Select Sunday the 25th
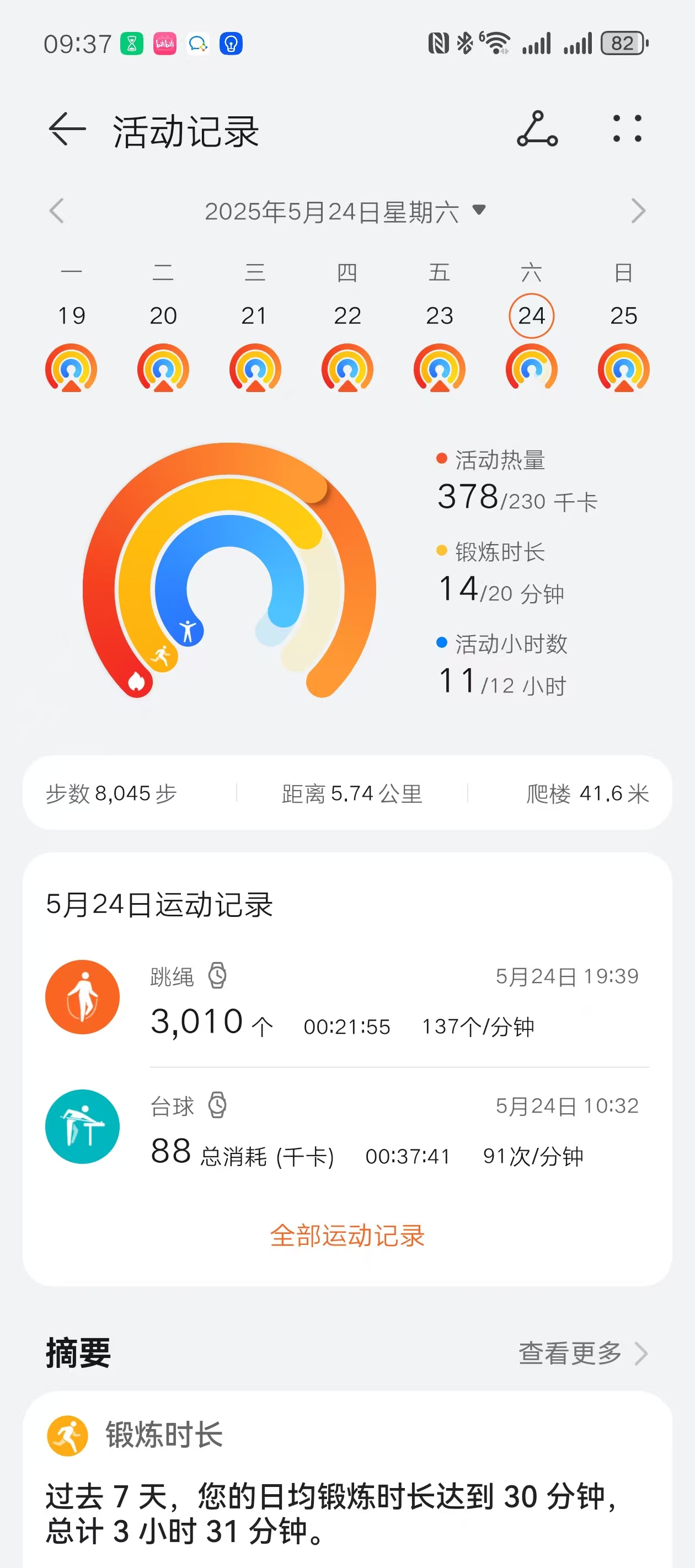The width and height of the screenshot is (695, 1568). pyautogui.click(x=623, y=316)
